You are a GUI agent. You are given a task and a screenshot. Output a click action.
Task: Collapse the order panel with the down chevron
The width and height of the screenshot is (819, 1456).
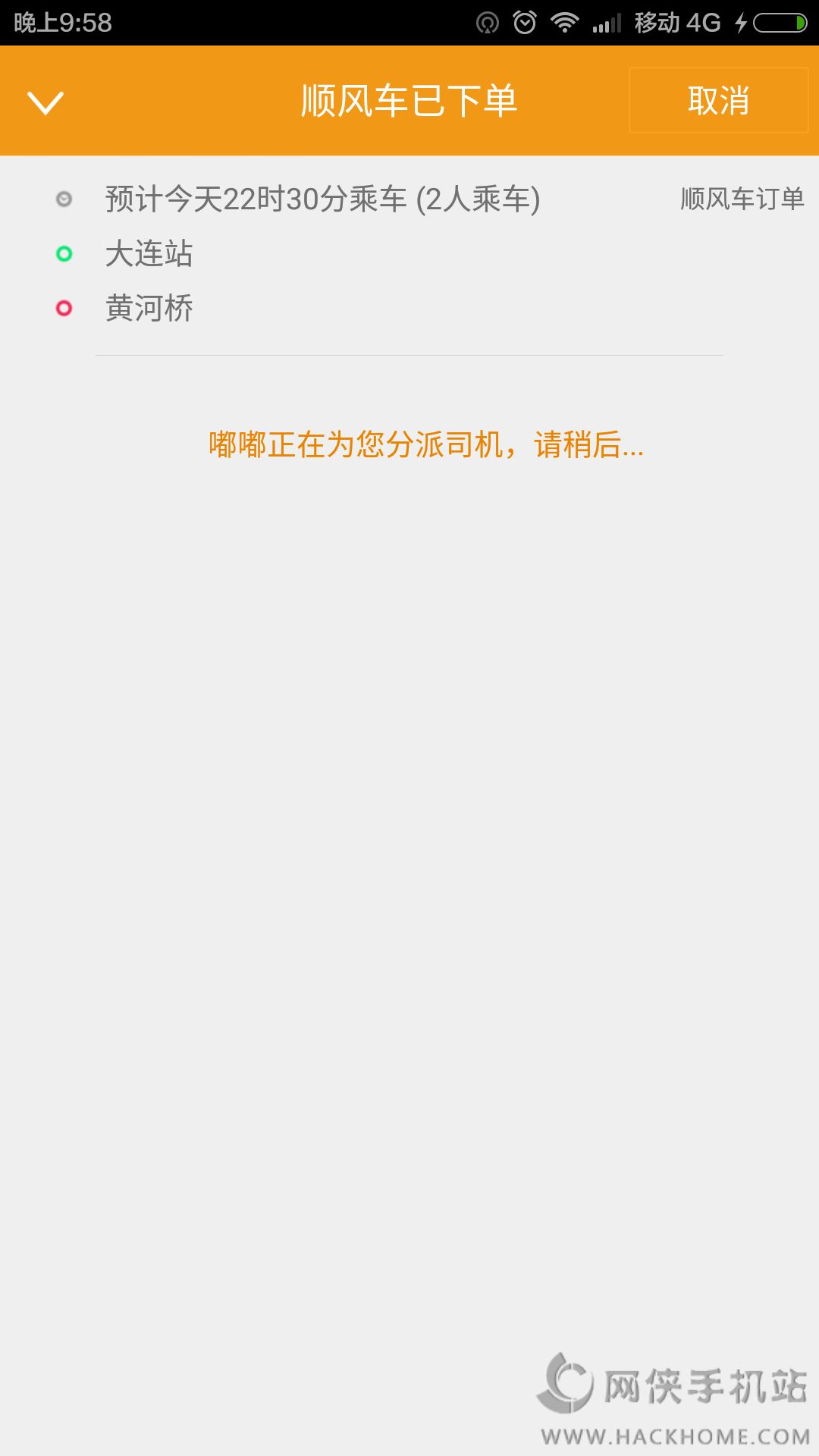pos(45,102)
